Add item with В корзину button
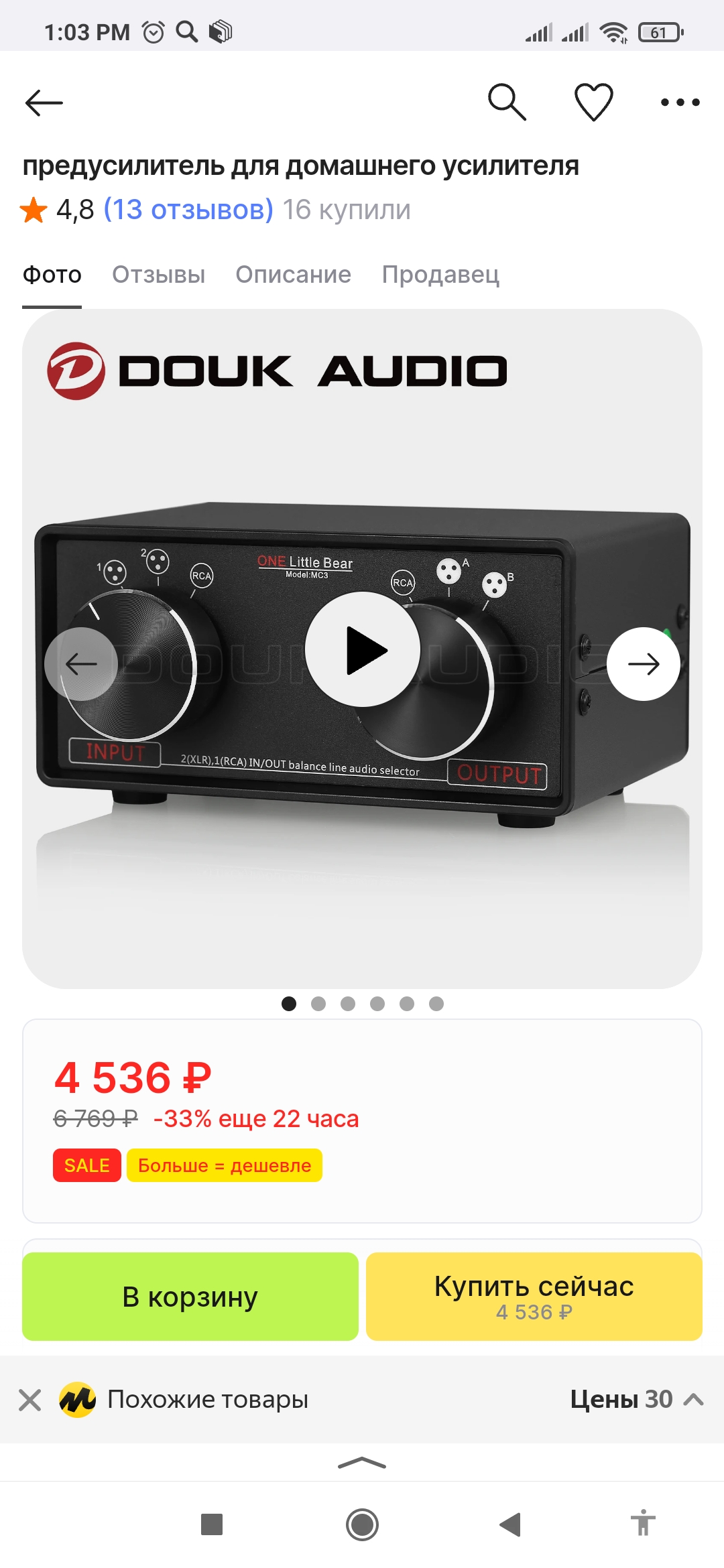 [x=190, y=1297]
